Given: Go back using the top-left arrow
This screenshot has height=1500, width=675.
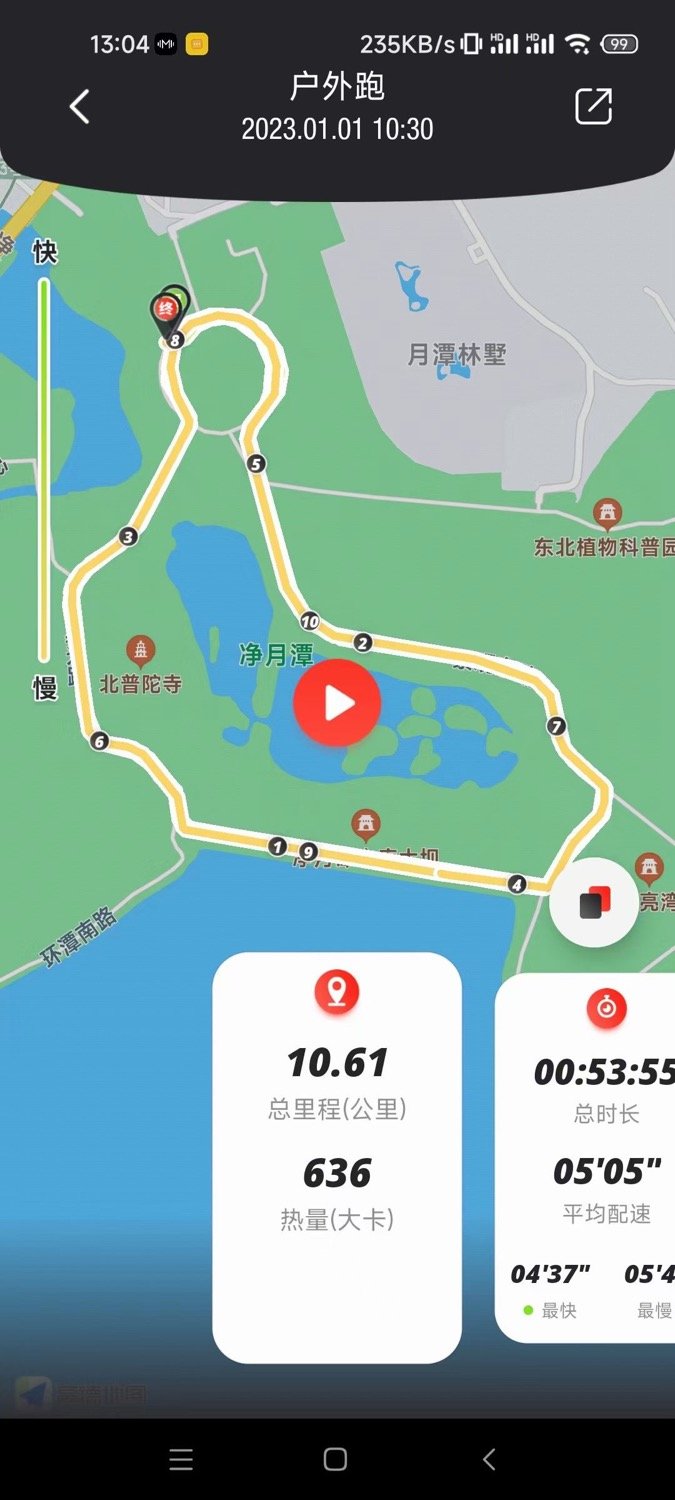Looking at the screenshot, I should (80, 107).
